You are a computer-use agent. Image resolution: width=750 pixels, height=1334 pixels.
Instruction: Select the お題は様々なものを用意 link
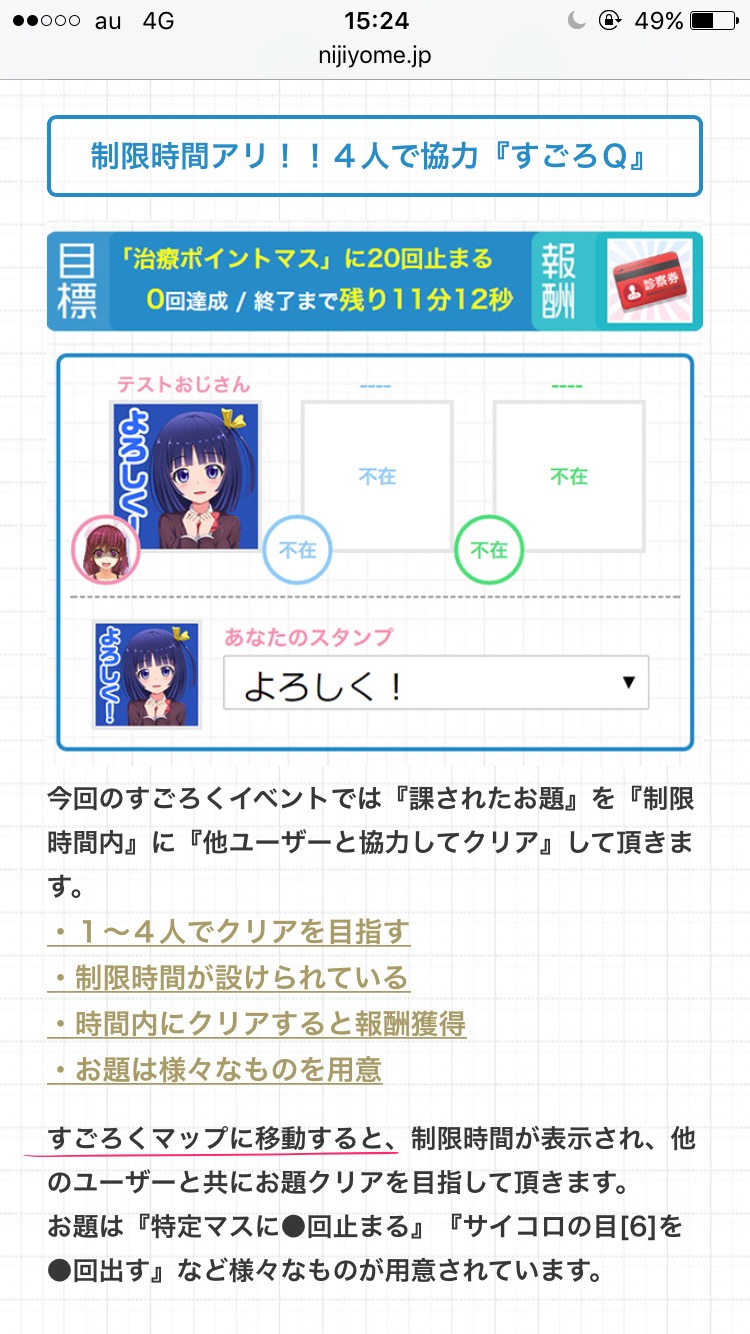(215, 1070)
